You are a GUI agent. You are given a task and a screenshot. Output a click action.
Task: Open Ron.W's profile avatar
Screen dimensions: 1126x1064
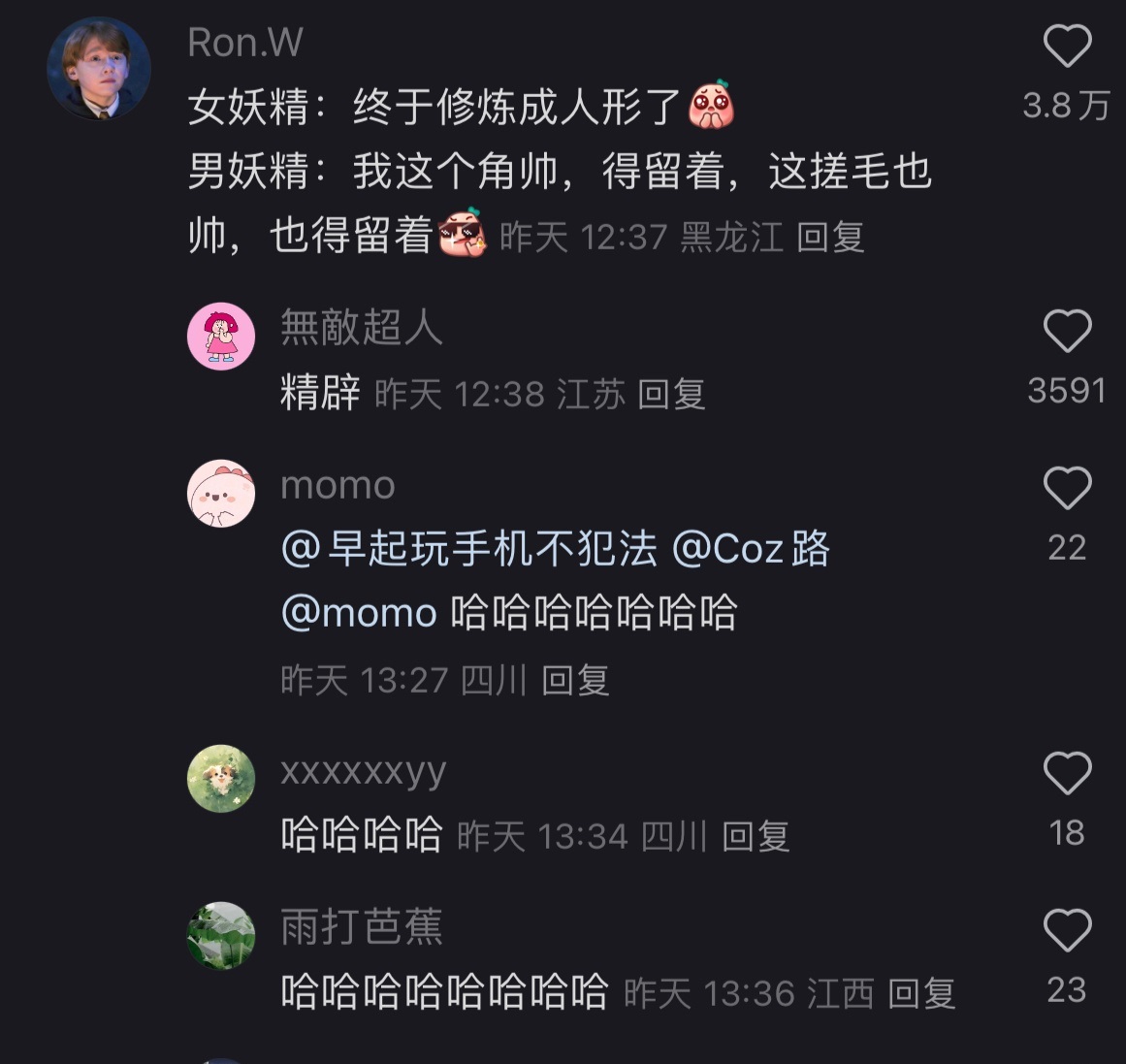point(99,68)
